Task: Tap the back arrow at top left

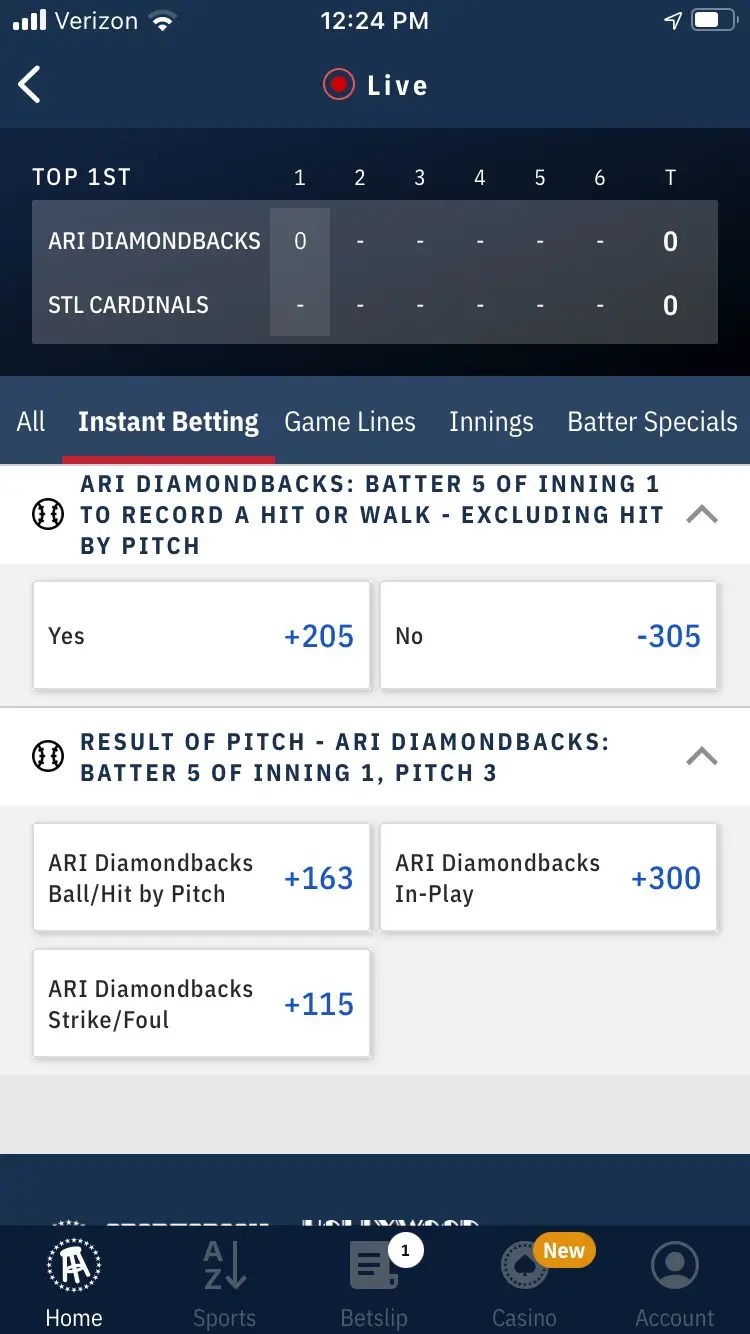Action: [29, 84]
